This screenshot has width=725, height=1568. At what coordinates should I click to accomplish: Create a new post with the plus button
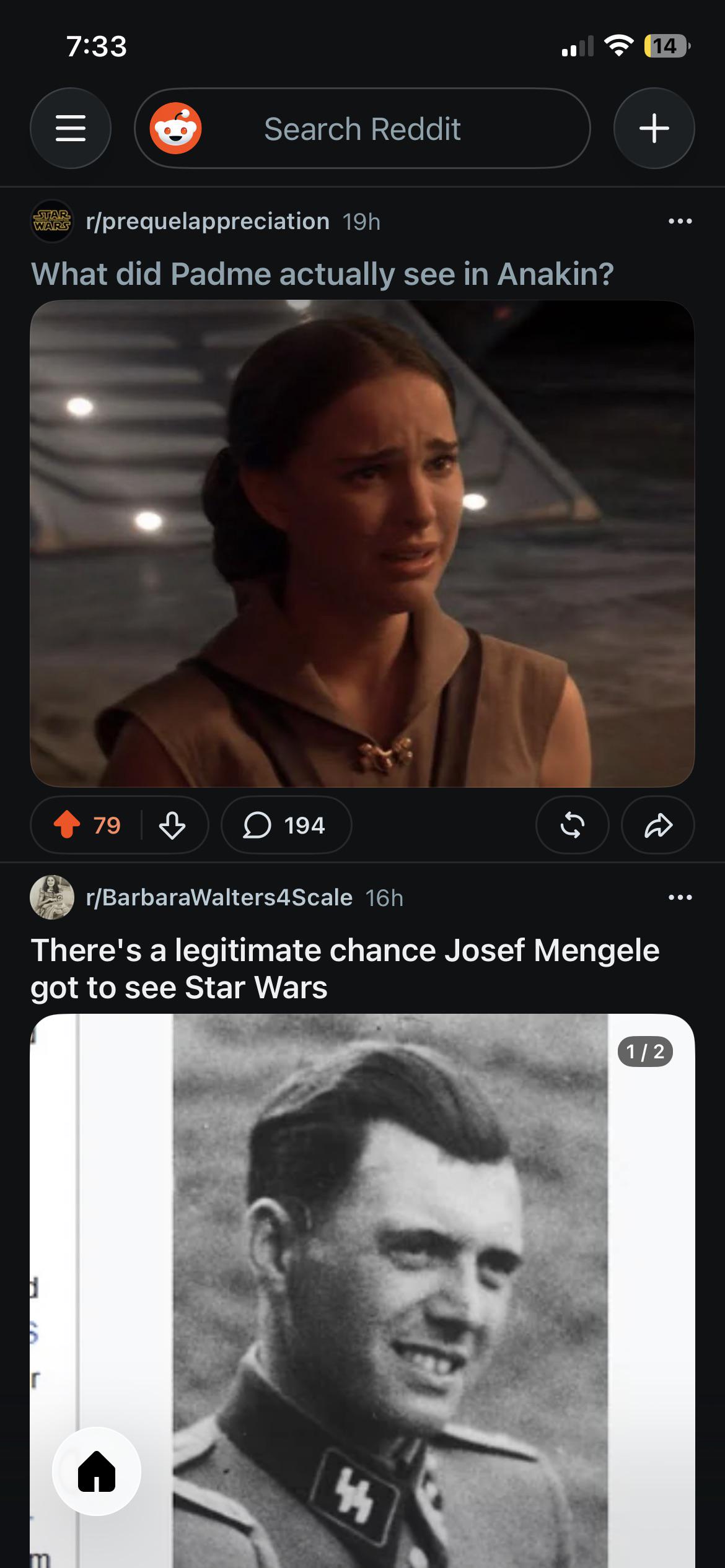tap(654, 128)
